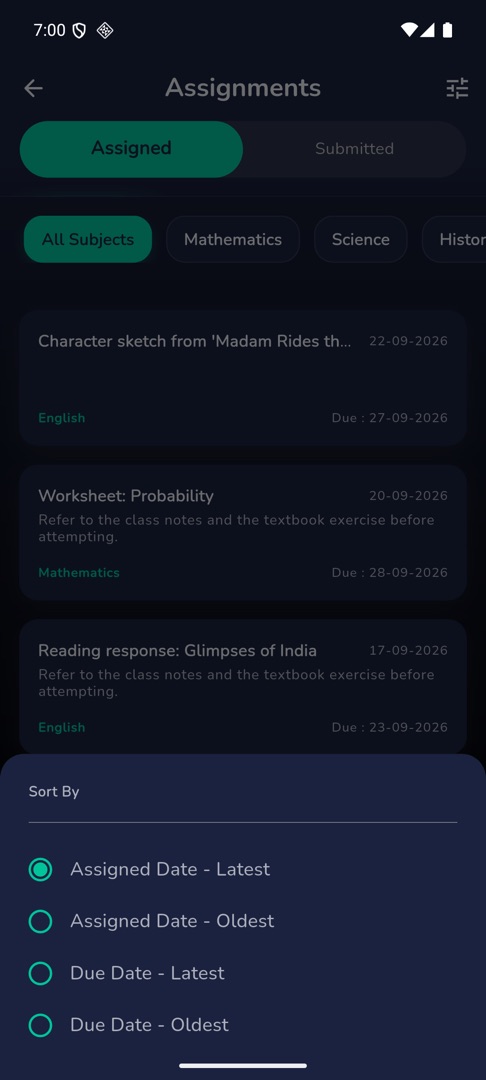
Task: Select the All Subjects chip
Action: point(88,240)
